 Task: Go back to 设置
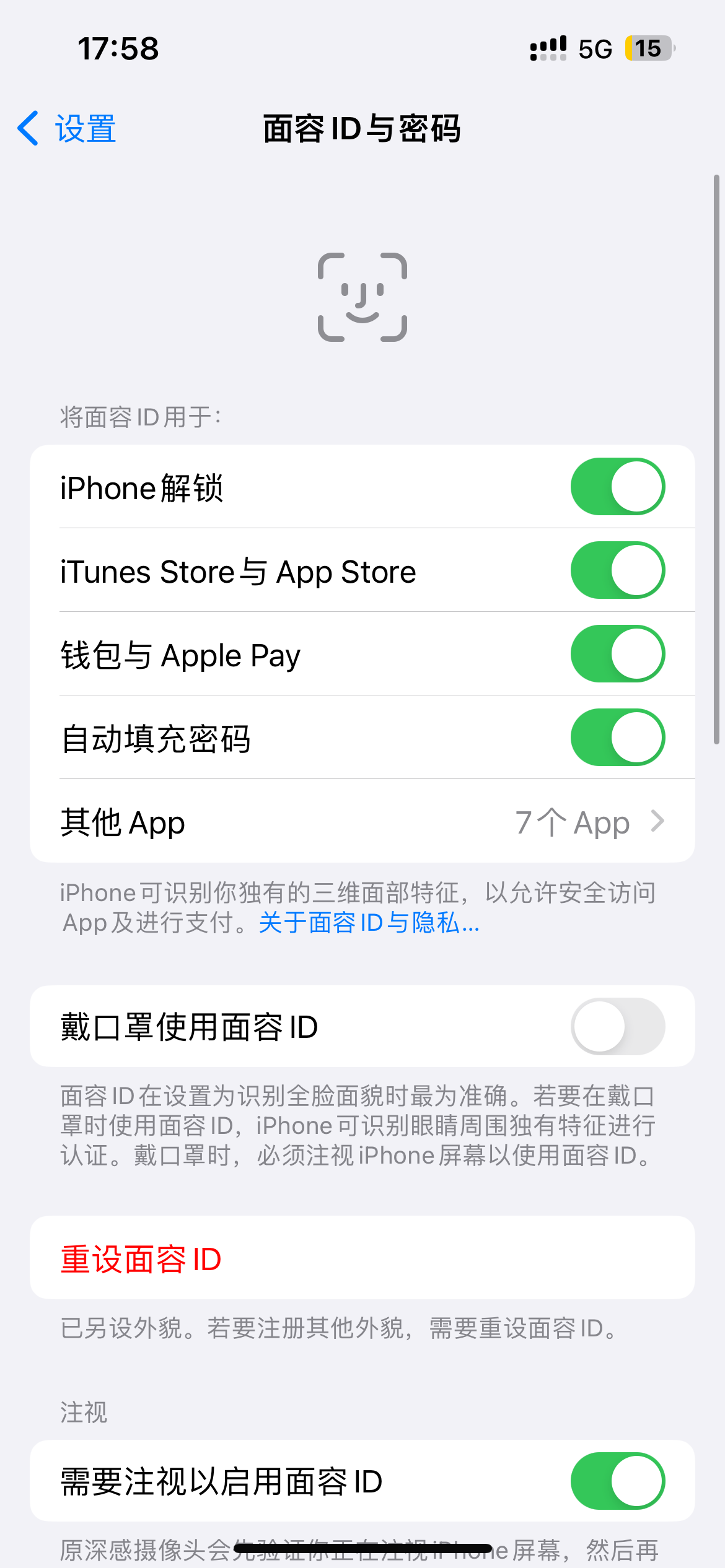67,129
